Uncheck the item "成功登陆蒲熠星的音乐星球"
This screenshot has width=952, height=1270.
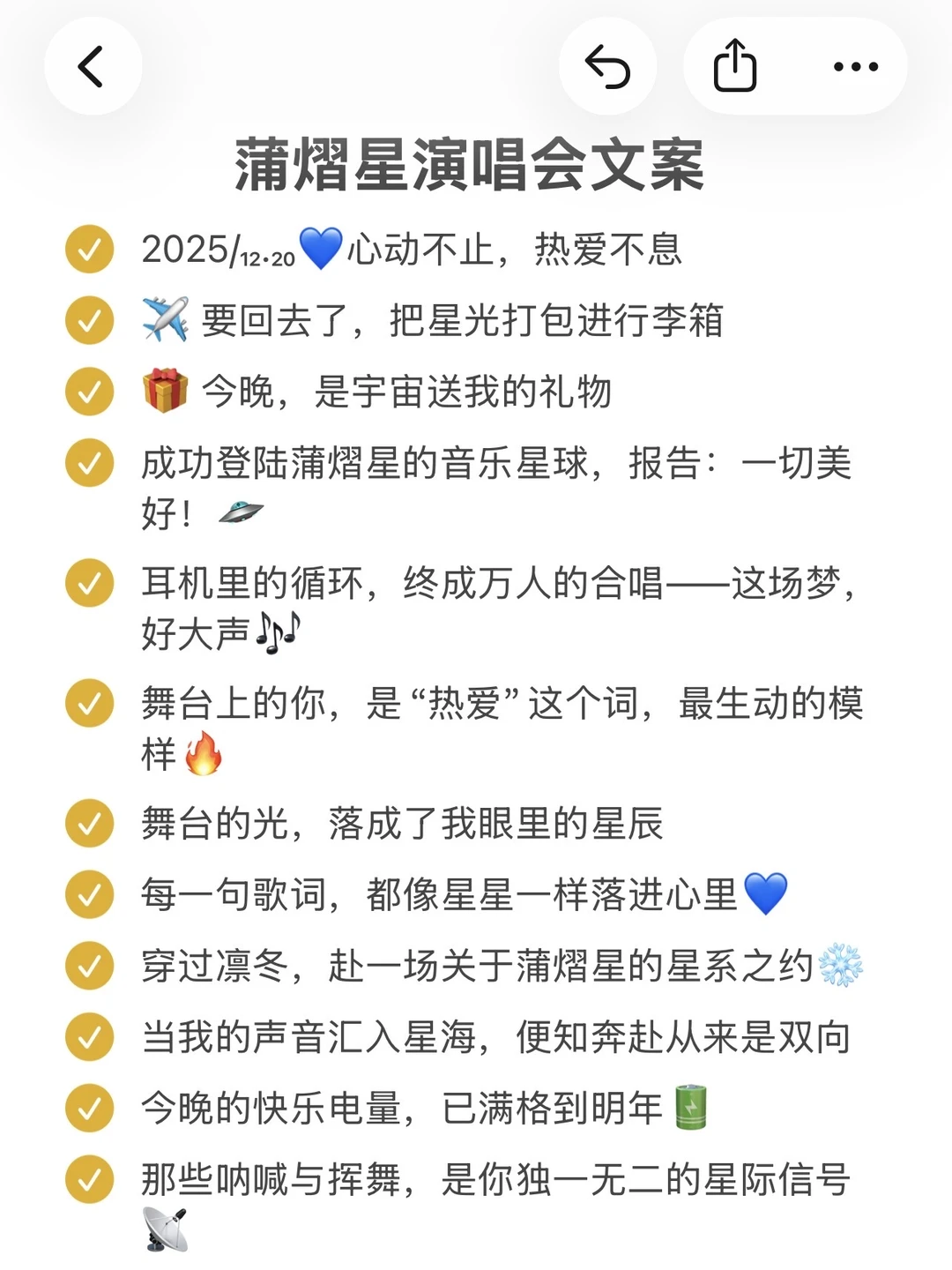point(90,463)
